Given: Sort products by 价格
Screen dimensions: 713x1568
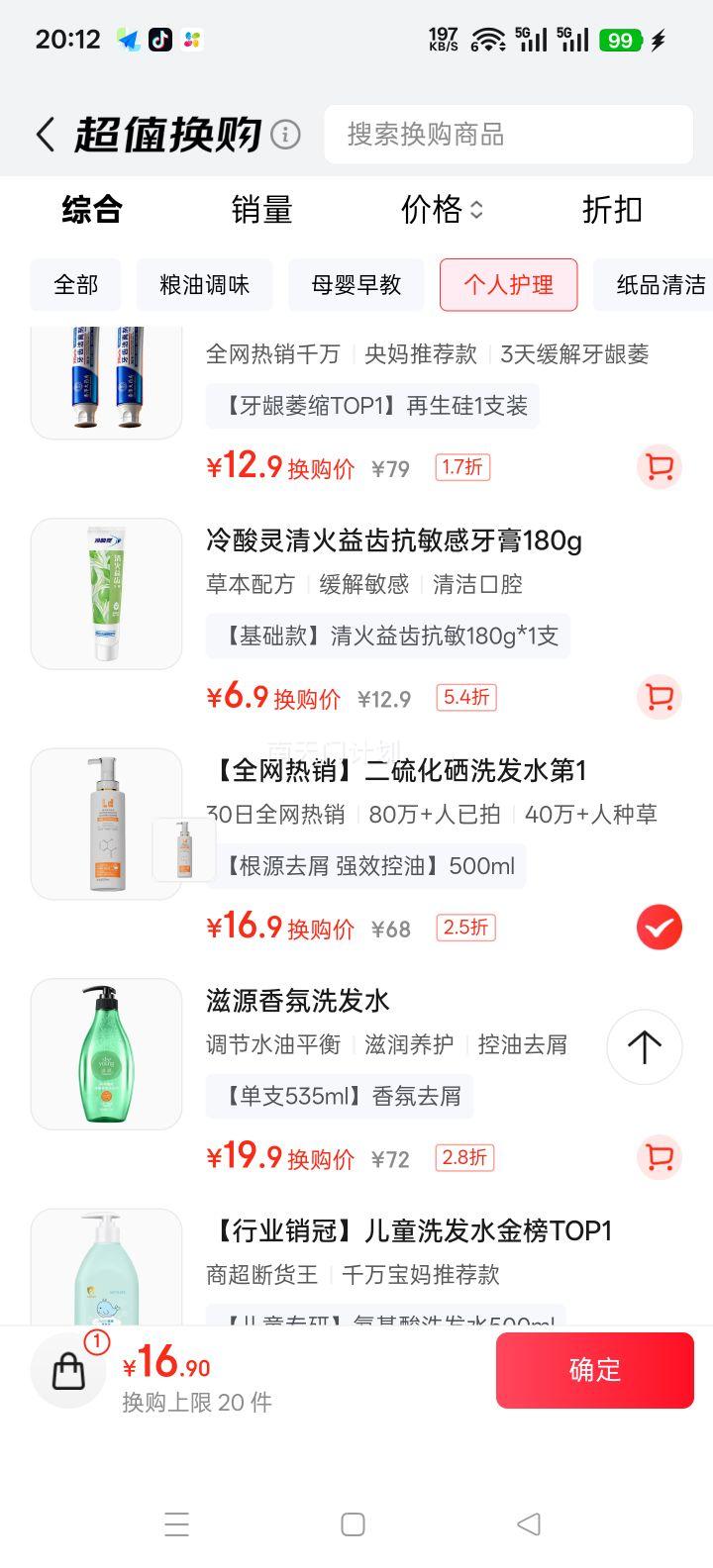Looking at the screenshot, I should pyautogui.click(x=441, y=210).
